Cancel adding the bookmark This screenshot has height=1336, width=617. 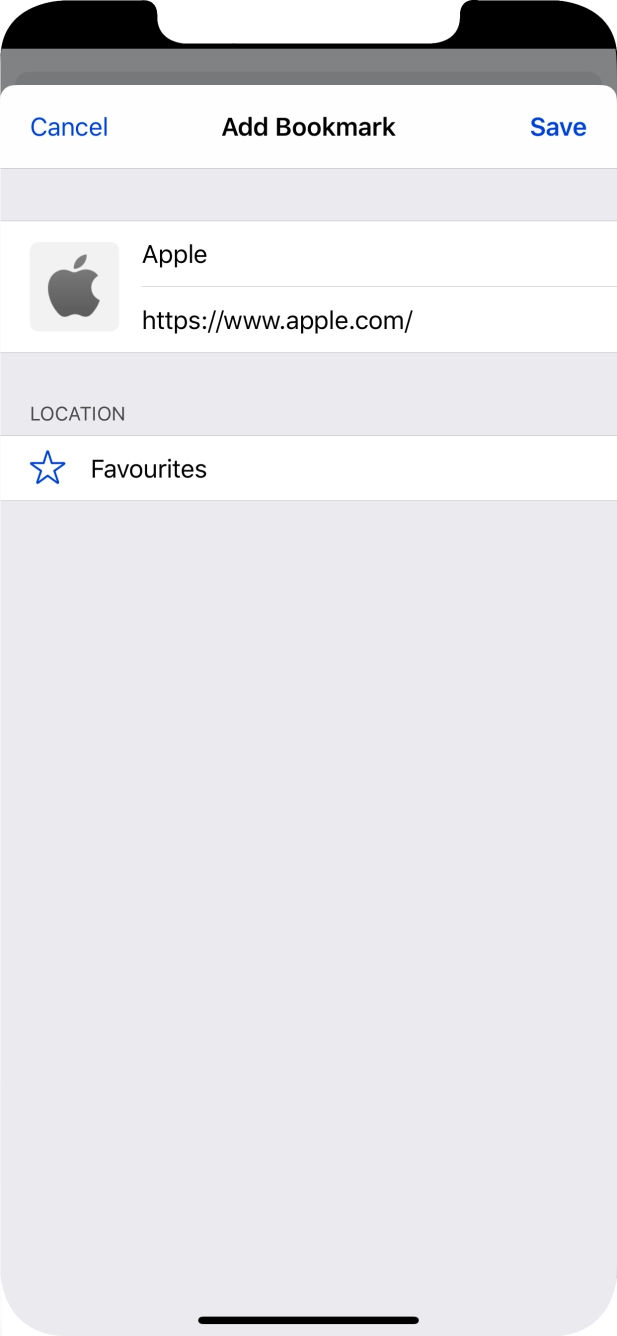(69, 127)
